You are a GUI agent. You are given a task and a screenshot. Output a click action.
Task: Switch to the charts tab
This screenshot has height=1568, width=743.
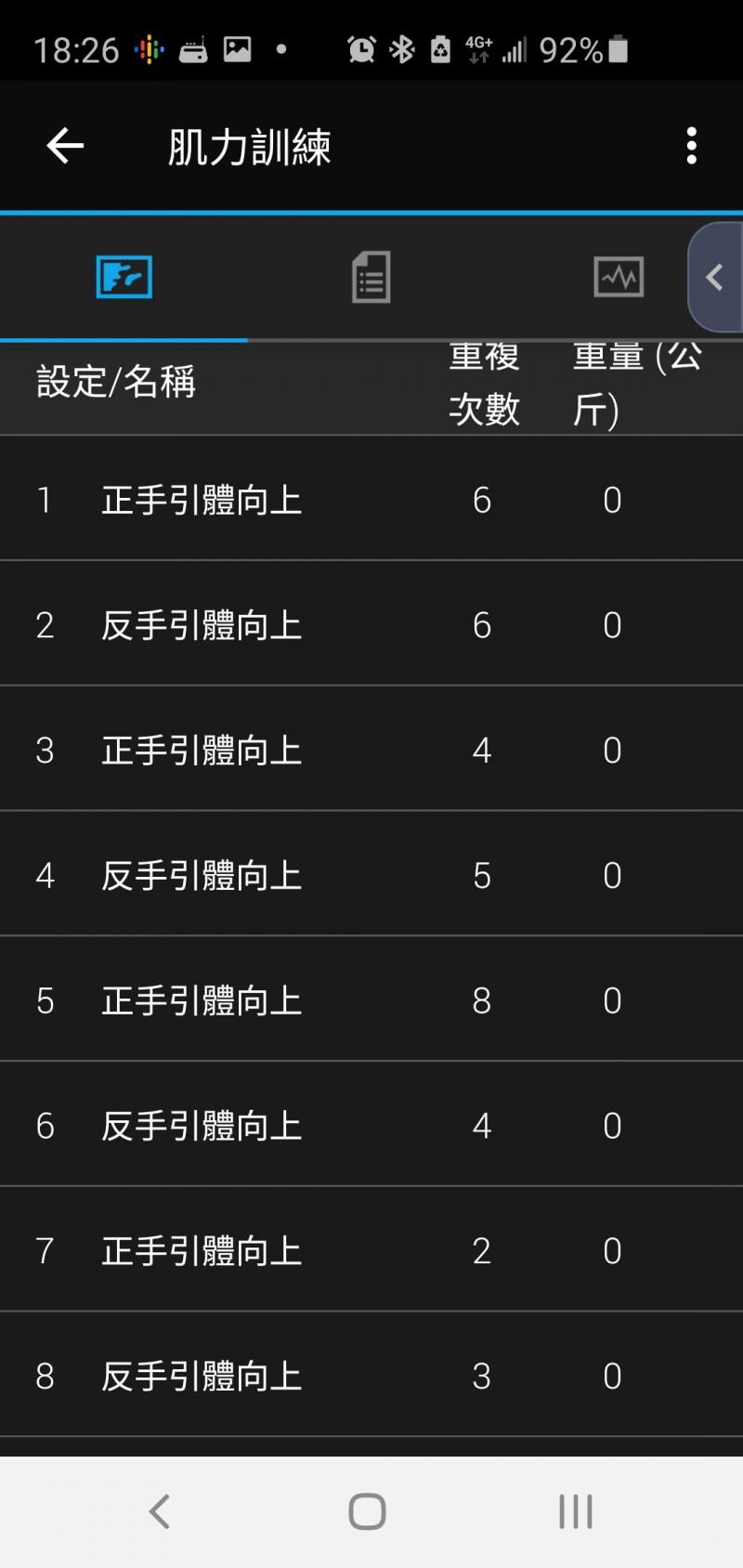pos(619,277)
